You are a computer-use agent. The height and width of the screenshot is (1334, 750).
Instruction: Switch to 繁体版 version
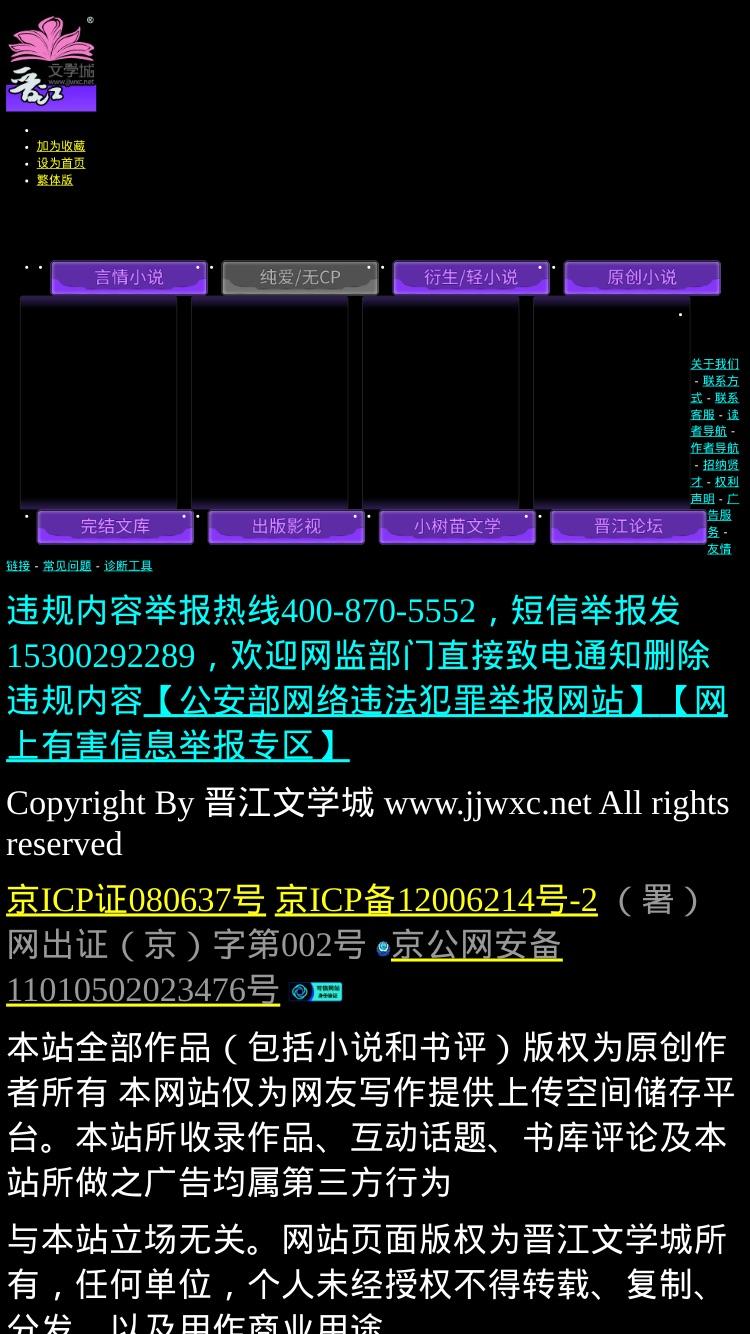[x=55, y=180]
